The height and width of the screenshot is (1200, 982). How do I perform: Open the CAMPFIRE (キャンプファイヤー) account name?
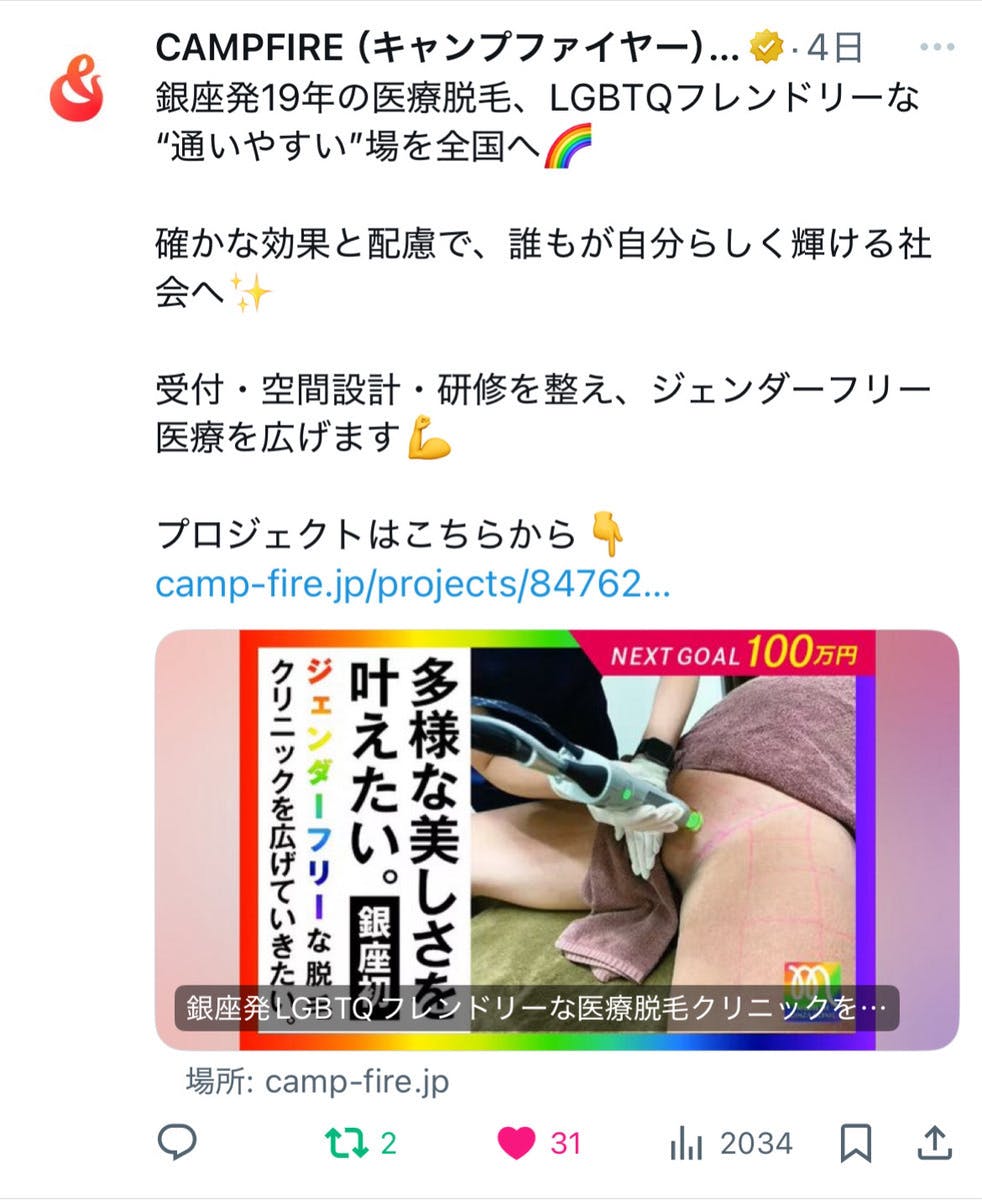point(447,47)
